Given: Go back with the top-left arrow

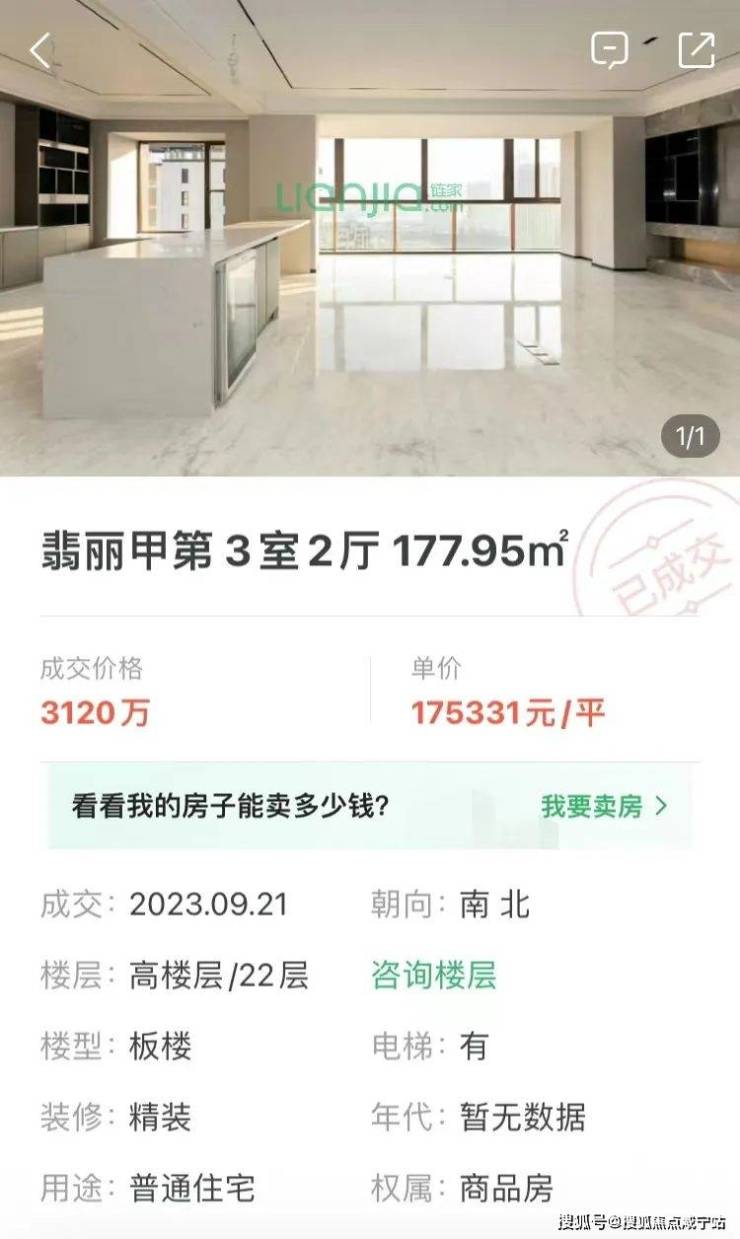Looking at the screenshot, I should pyautogui.click(x=40, y=50).
